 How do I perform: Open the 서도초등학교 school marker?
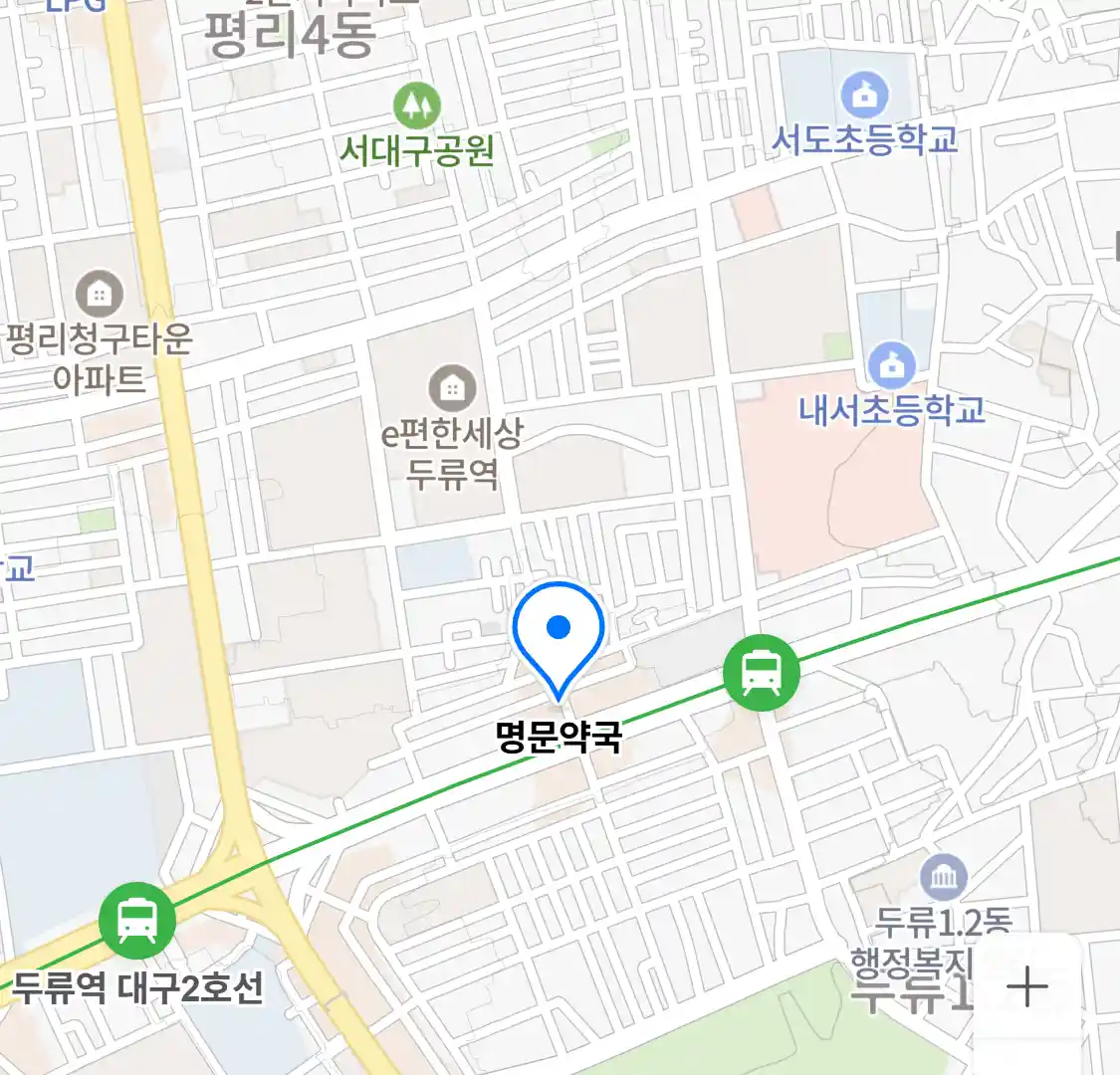(x=864, y=97)
